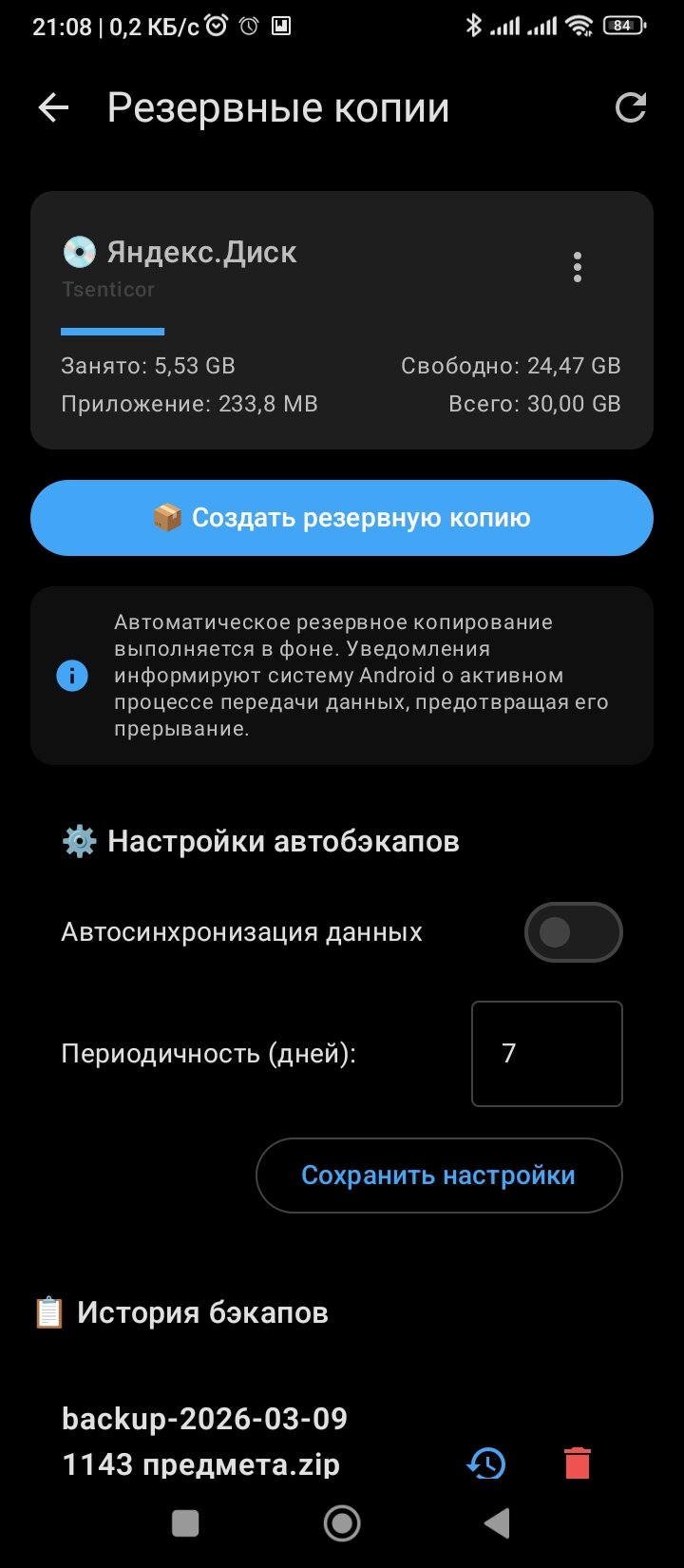Open recent apps via square button
This screenshot has width=684, height=1568.
coord(185,1523)
